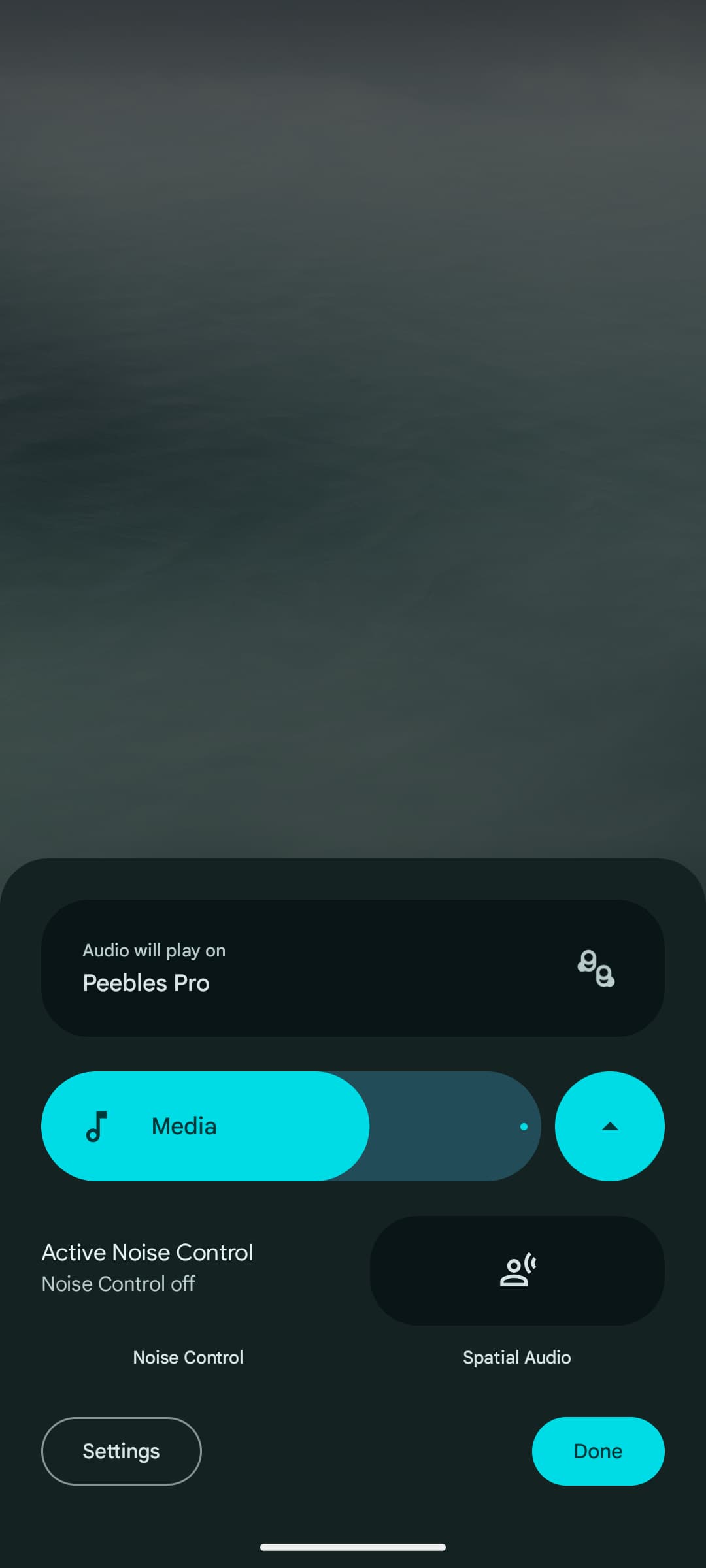This screenshot has width=706, height=1568.
Task: Open sound Settings
Action: [x=122, y=1450]
